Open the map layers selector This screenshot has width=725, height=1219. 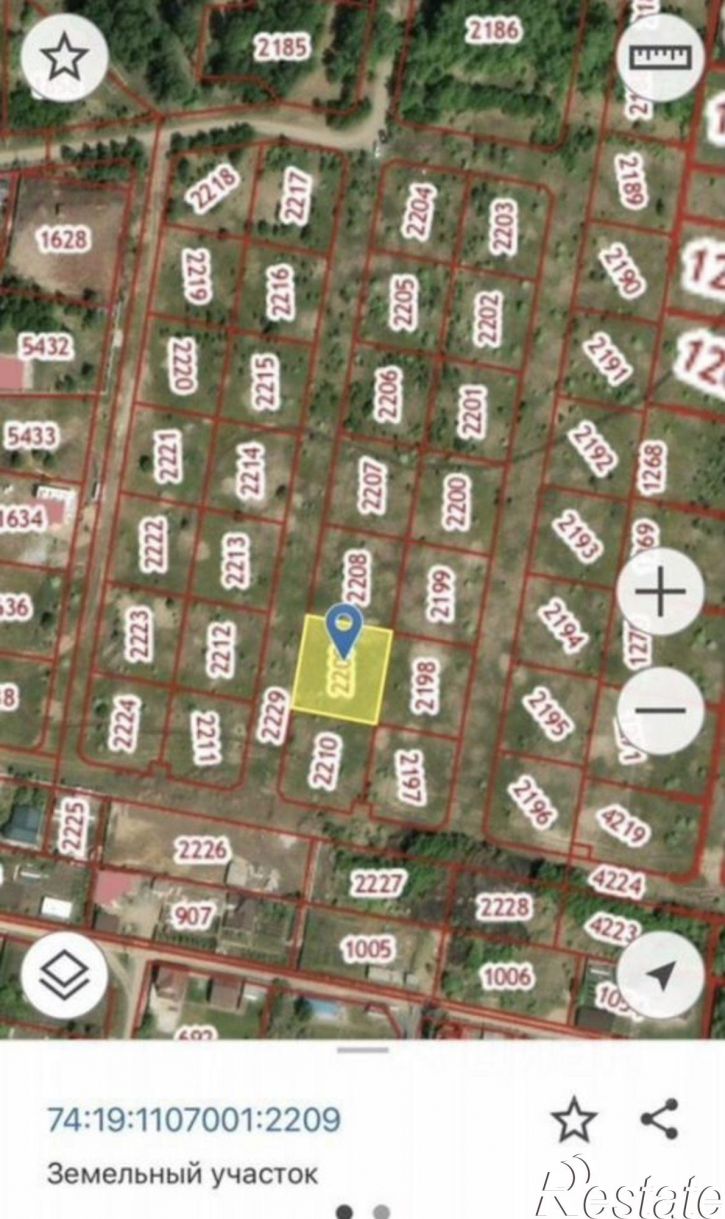[63, 975]
